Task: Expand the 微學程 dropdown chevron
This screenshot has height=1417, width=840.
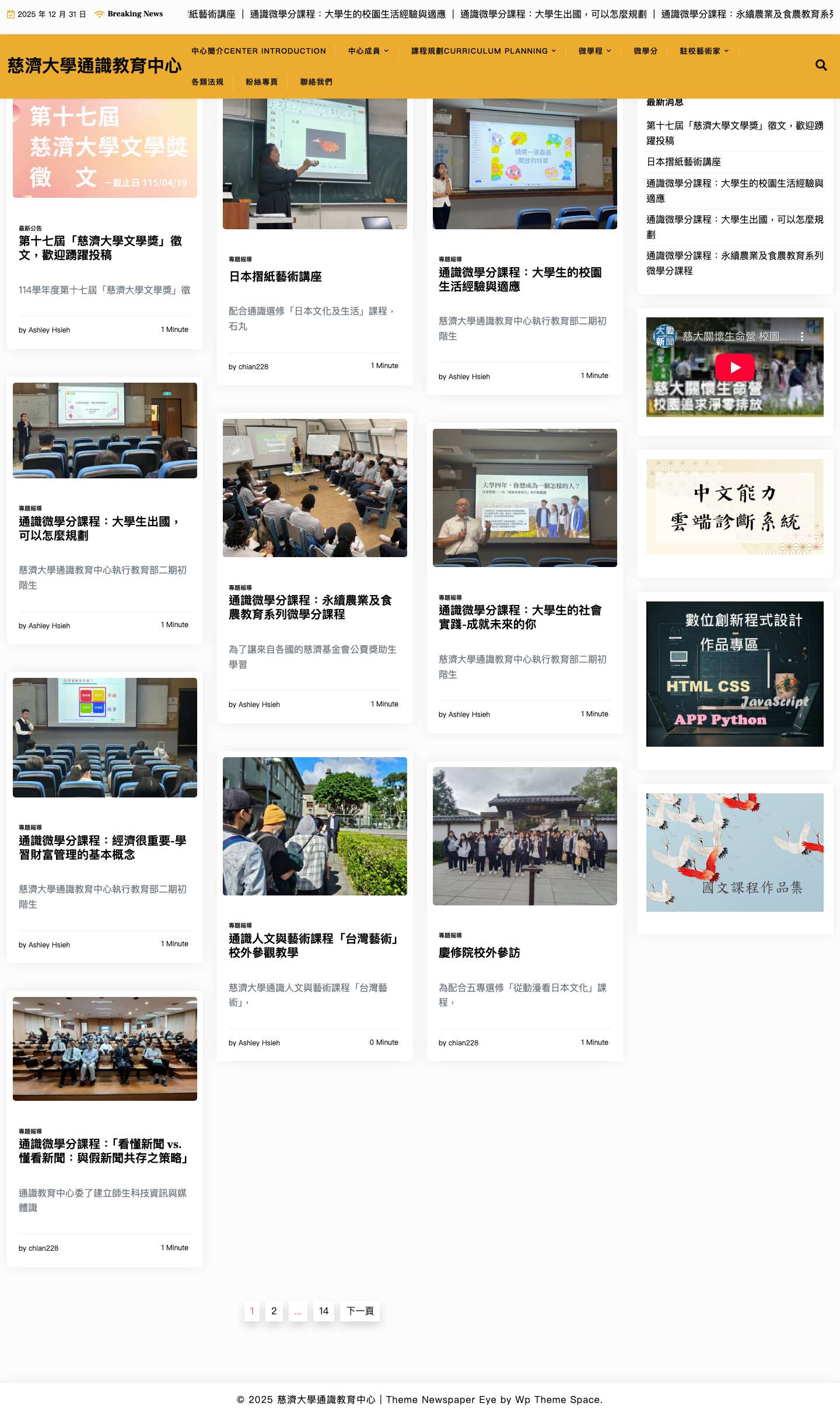Action: pos(609,51)
